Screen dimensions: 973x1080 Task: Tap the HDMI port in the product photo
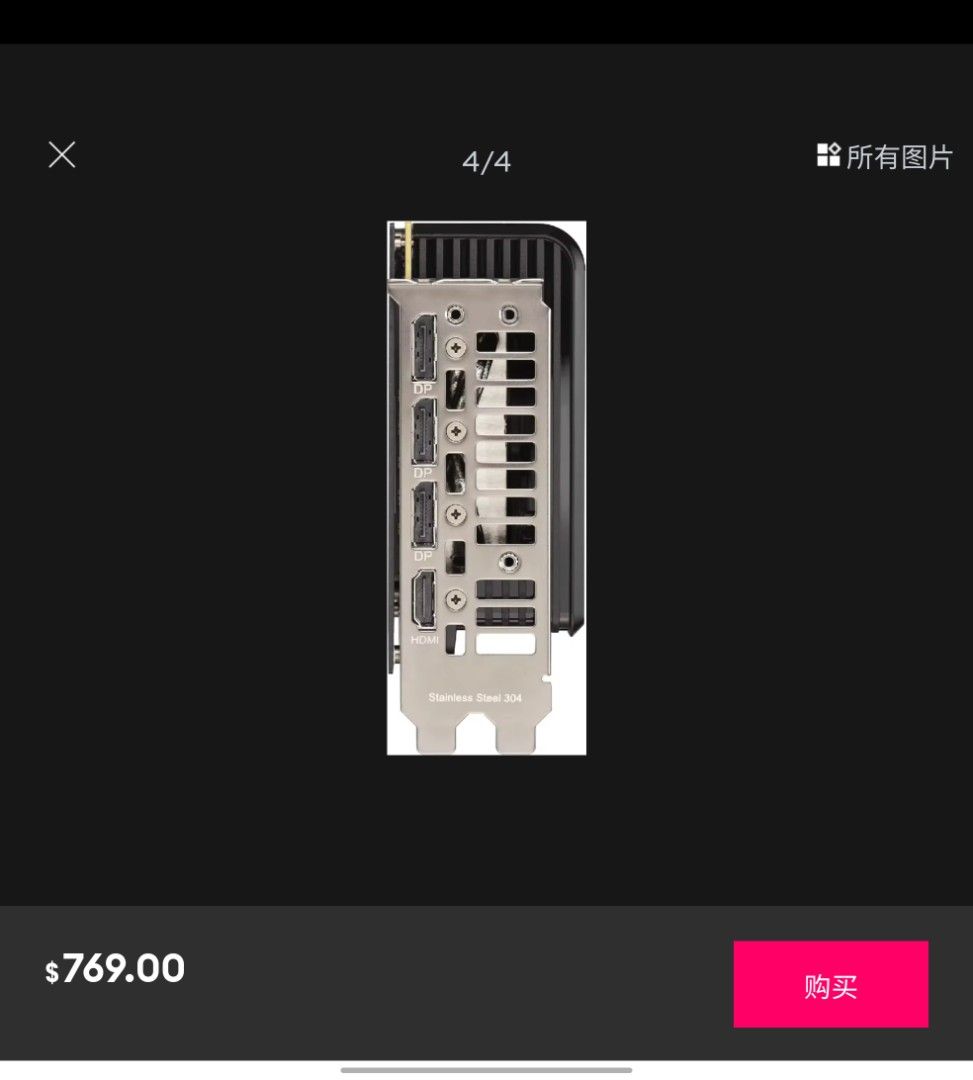coord(424,600)
